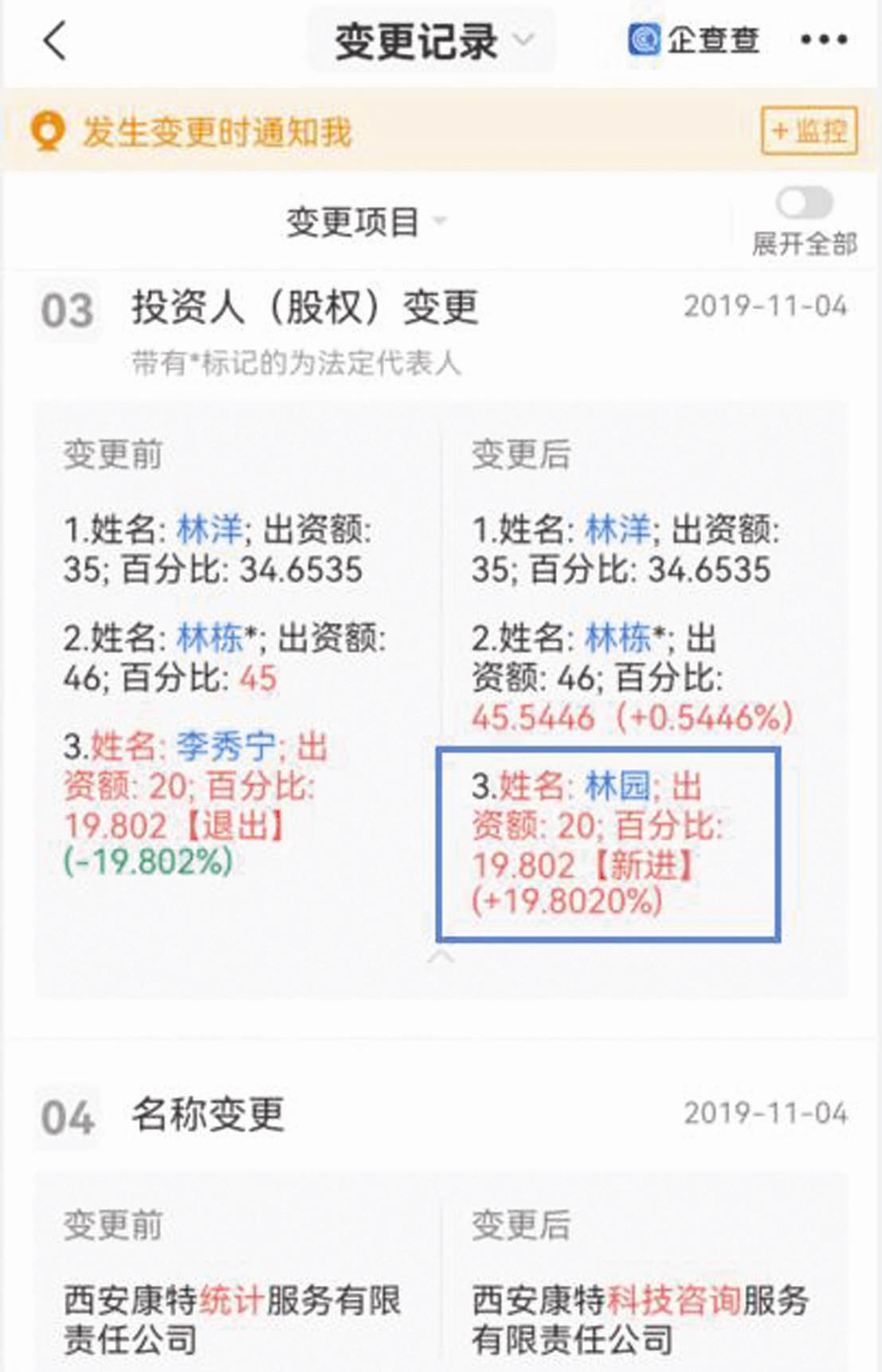Open investor 李秀宁's profile link

pos(225,747)
